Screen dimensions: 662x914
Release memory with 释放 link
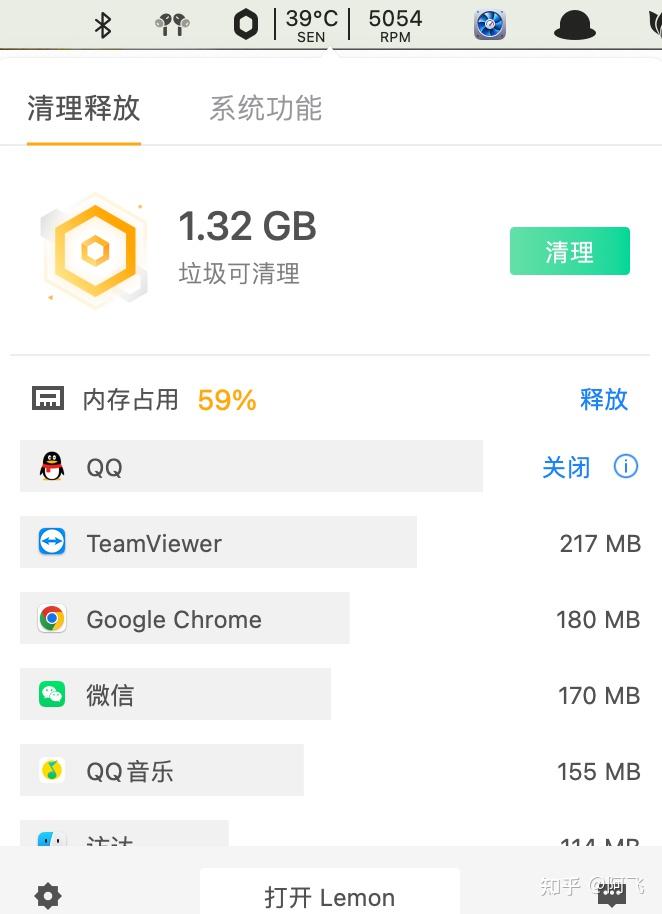(604, 399)
